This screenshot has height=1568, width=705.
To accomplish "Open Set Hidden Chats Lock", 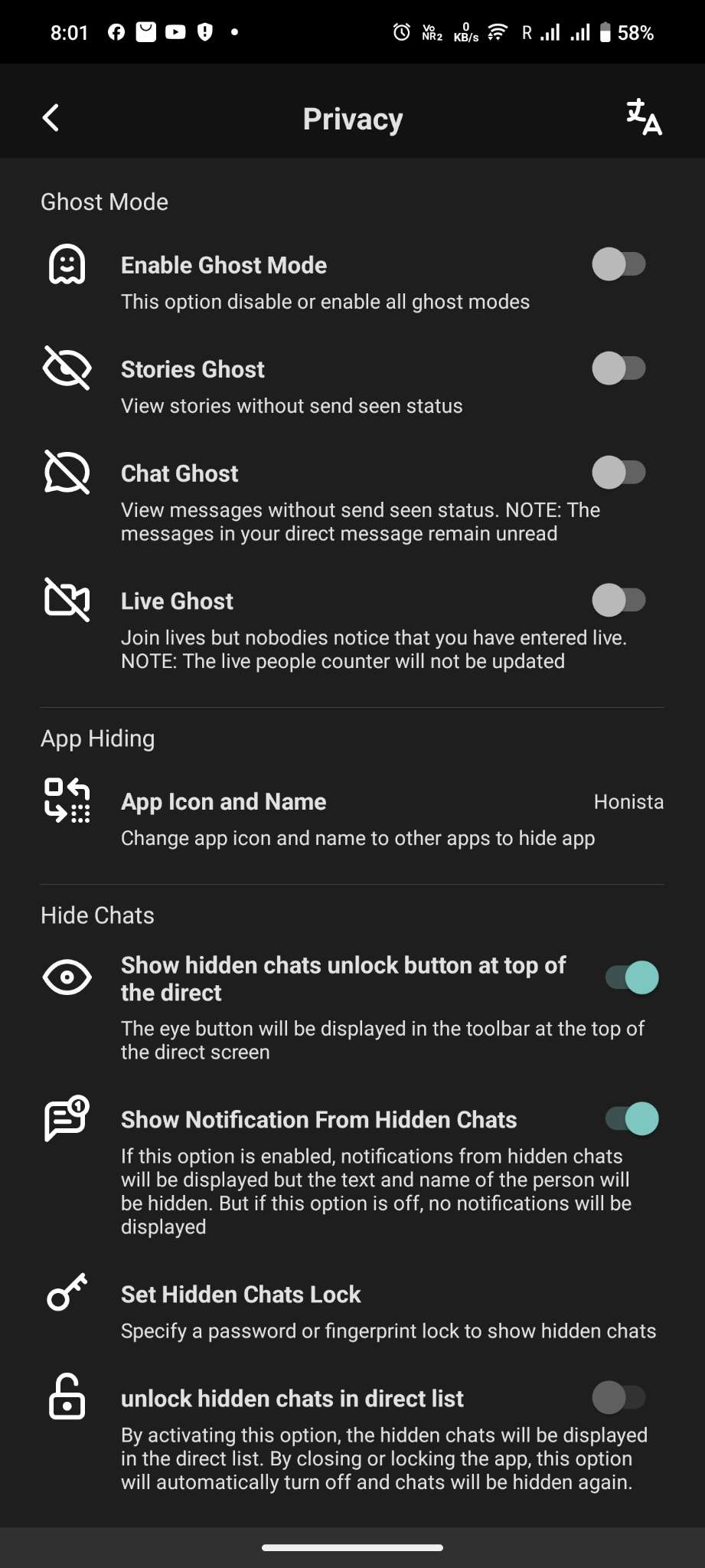I will click(352, 1311).
